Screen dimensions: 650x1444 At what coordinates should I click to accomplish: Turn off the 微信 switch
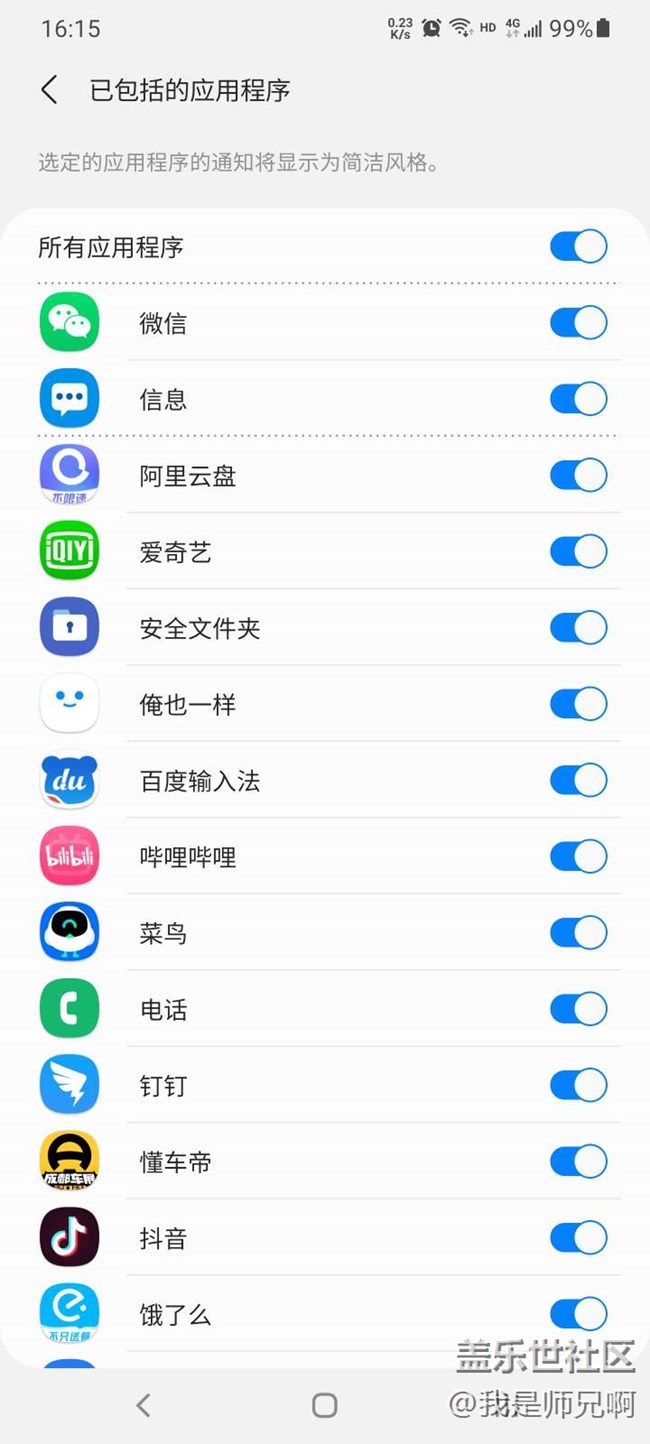pyautogui.click(x=578, y=322)
